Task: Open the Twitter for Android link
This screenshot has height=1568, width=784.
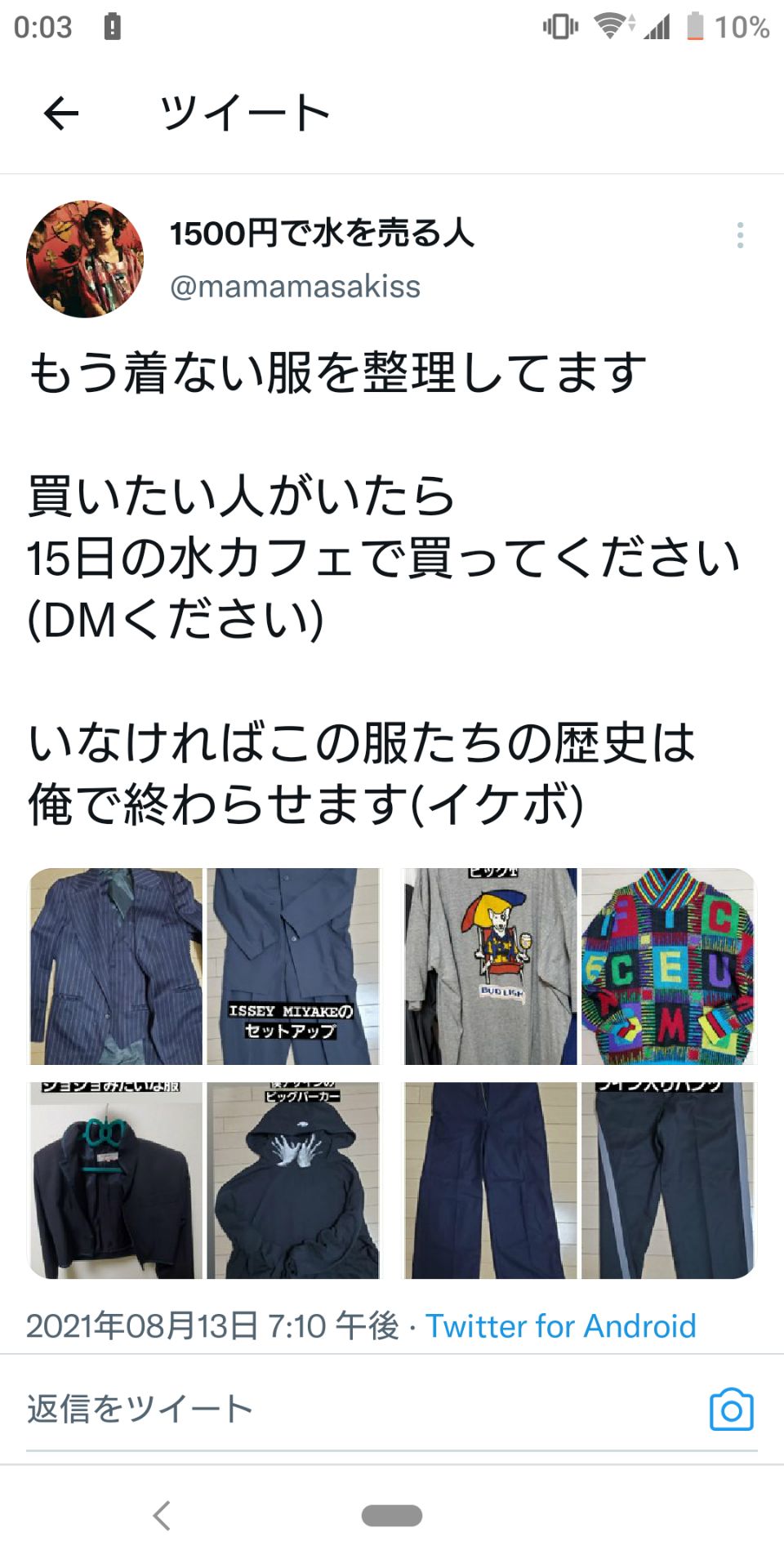Action: (561, 1326)
